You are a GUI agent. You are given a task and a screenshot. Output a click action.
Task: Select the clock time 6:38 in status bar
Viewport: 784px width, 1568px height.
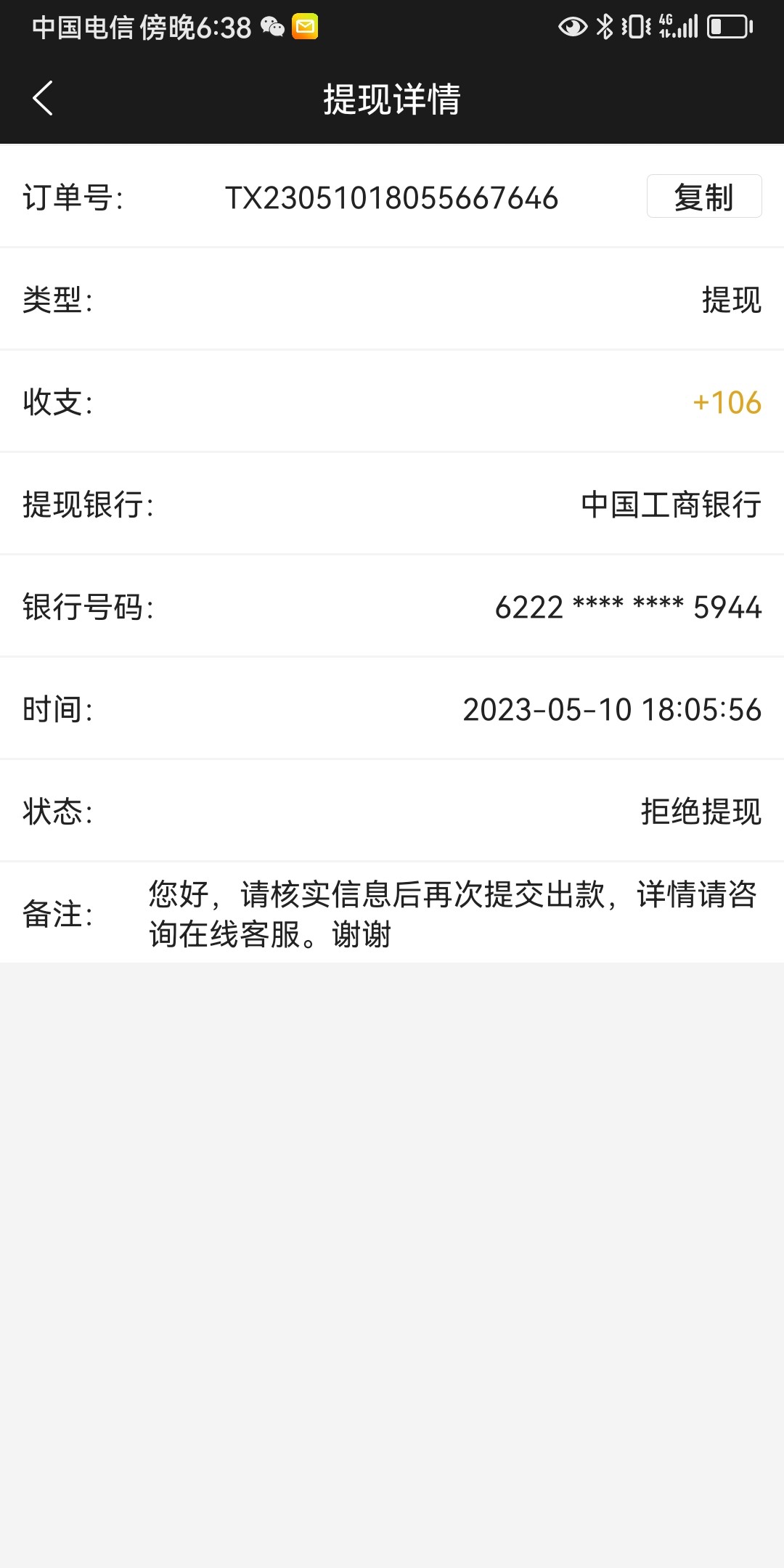[221, 26]
